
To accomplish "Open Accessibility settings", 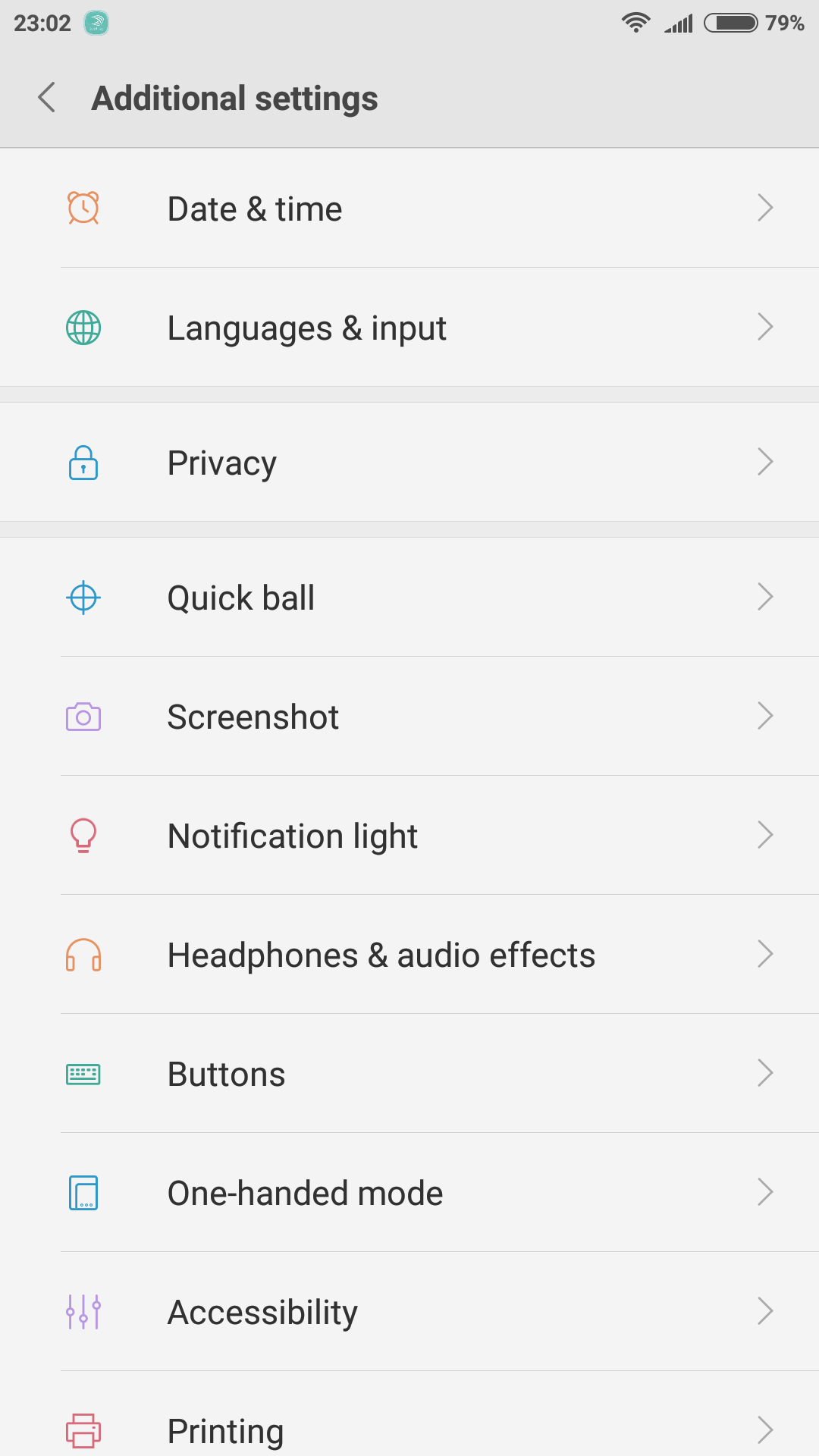I will [409, 1311].
